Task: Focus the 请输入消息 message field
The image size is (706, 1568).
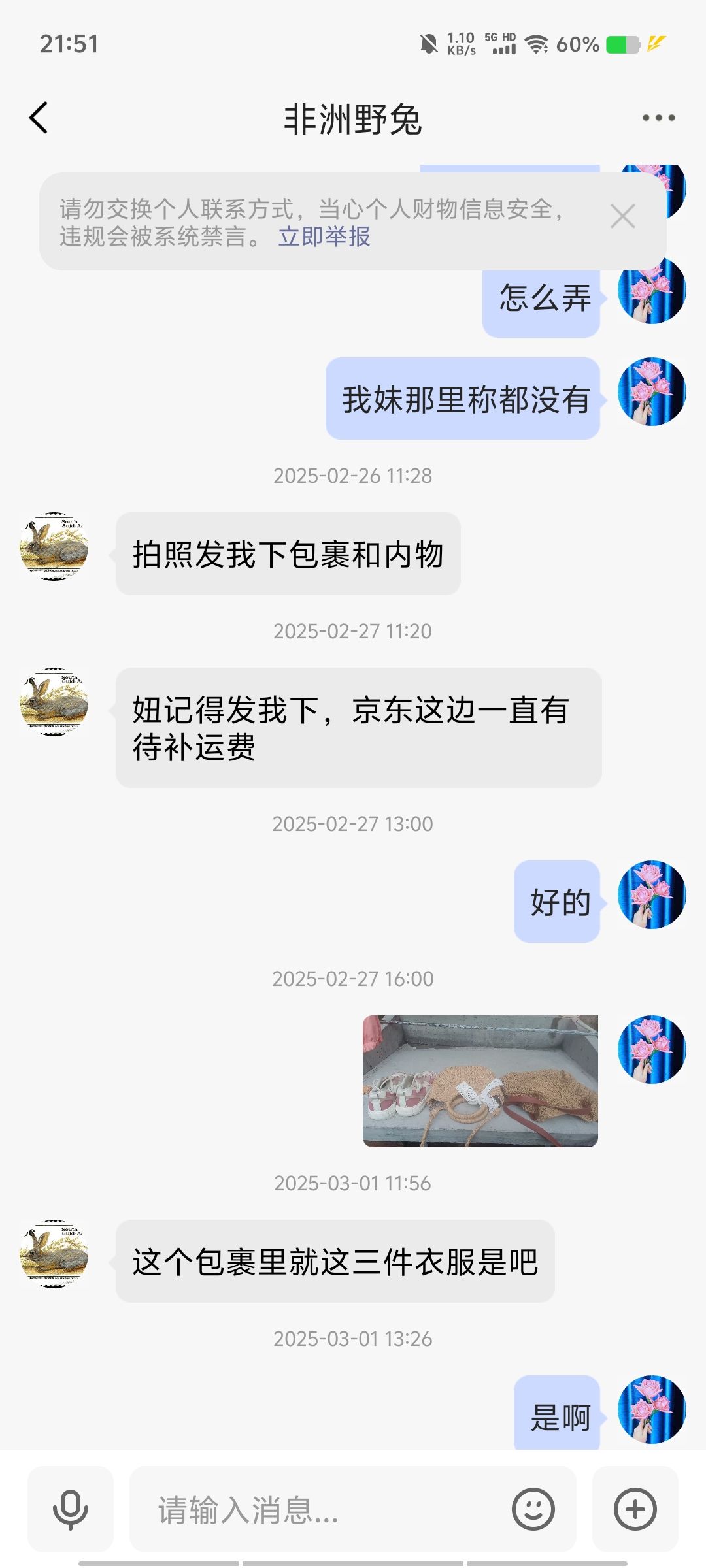Action: (x=320, y=1509)
